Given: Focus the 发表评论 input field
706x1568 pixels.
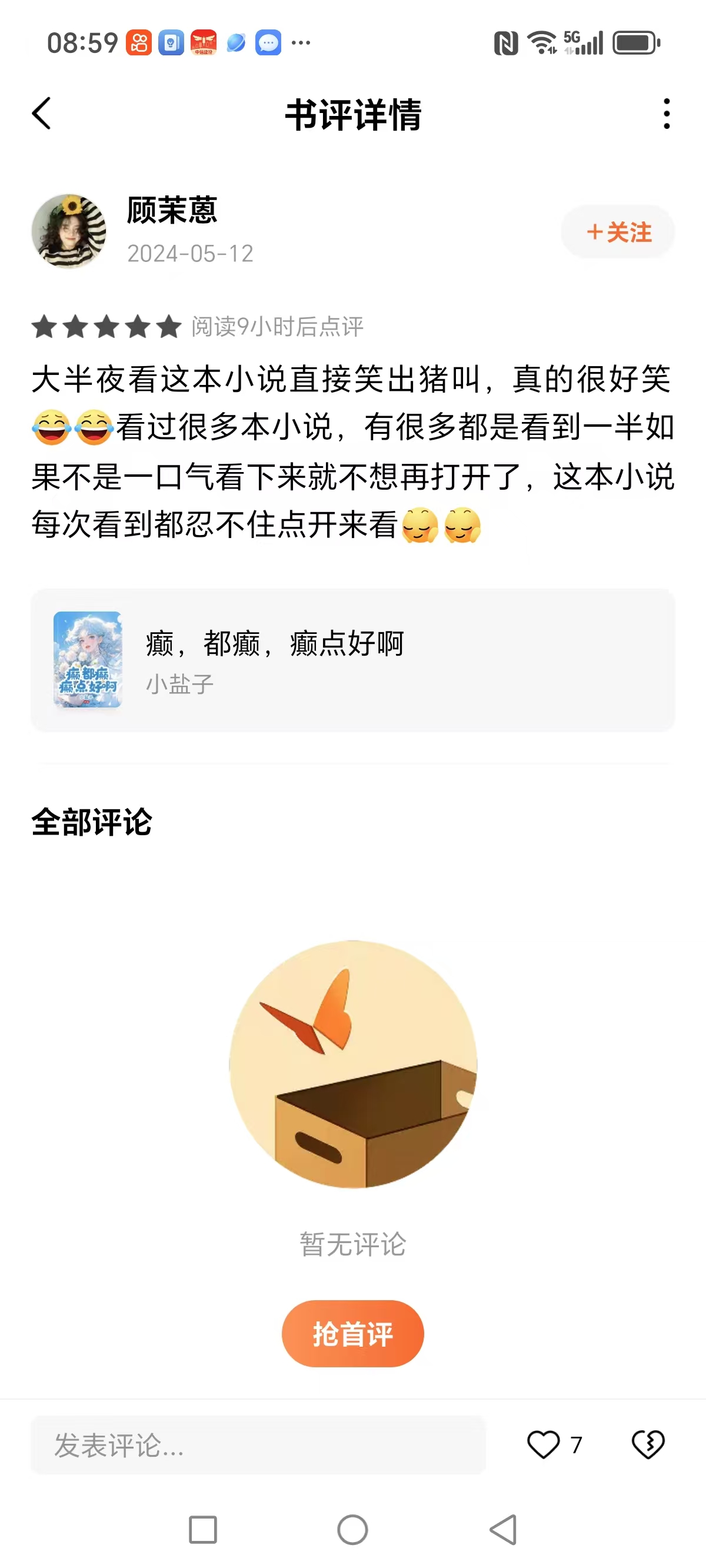Looking at the screenshot, I should (x=258, y=1445).
